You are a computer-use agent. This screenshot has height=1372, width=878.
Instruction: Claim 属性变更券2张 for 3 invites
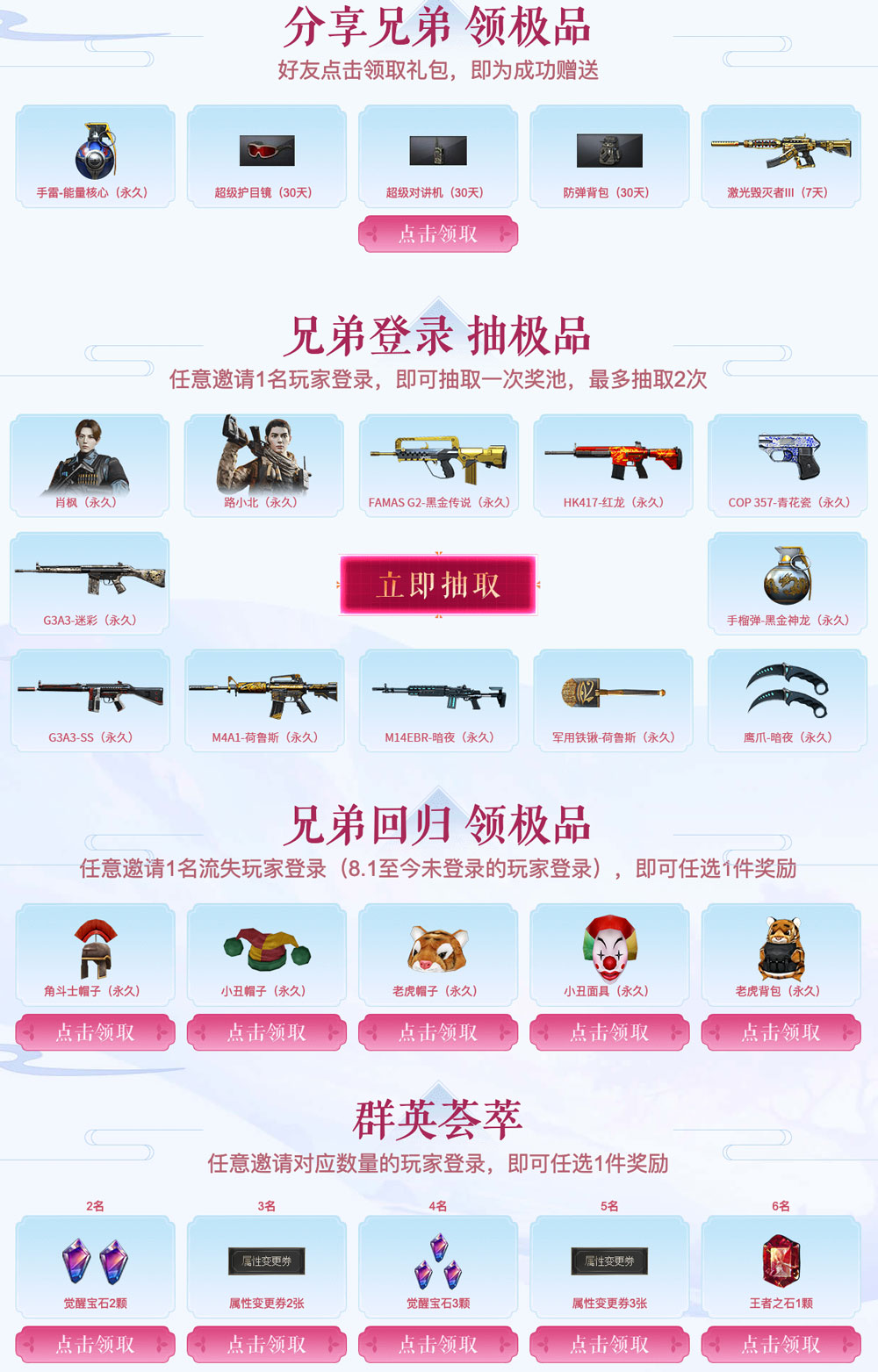[x=267, y=1344]
